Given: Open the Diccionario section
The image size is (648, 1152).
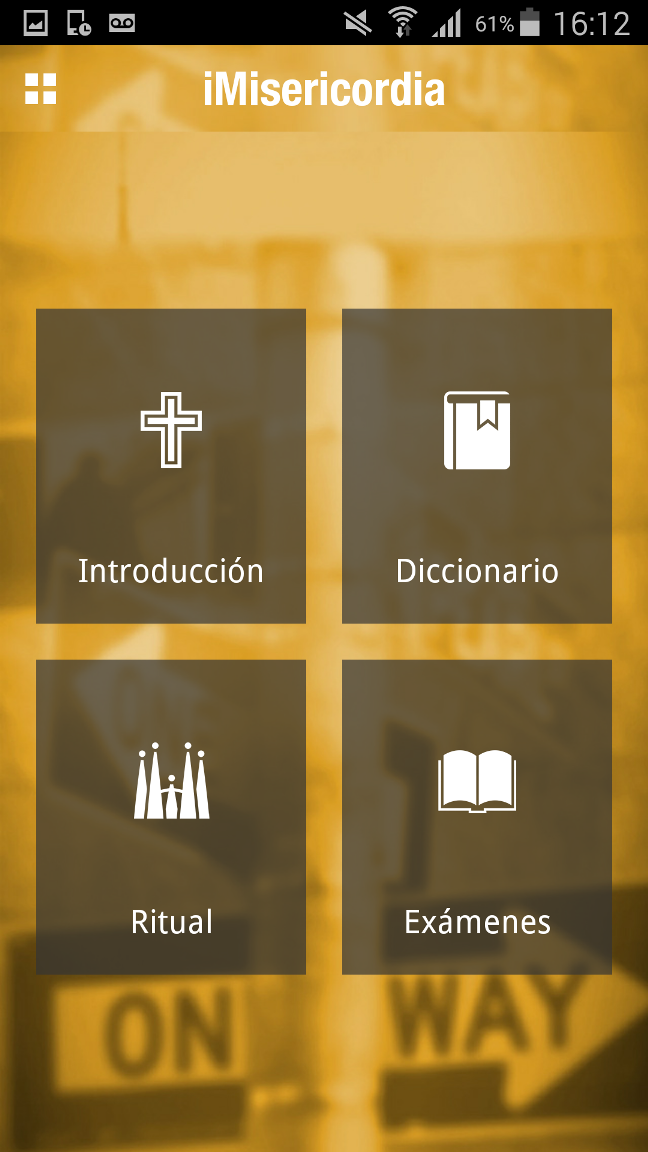Looking at the screenshot, I should 477,466.
